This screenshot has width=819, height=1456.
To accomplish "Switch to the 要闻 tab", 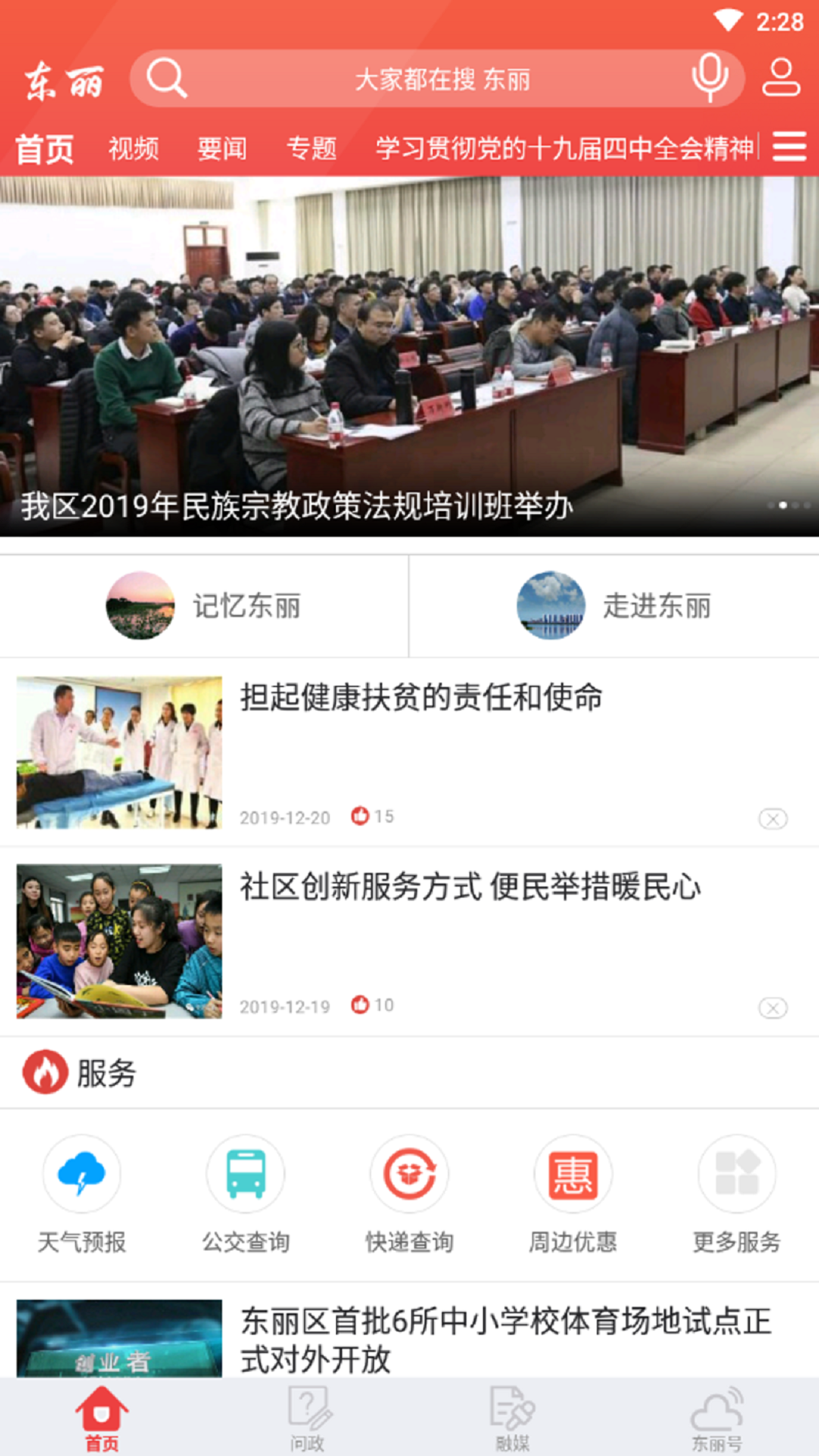I will click(222, 149).
